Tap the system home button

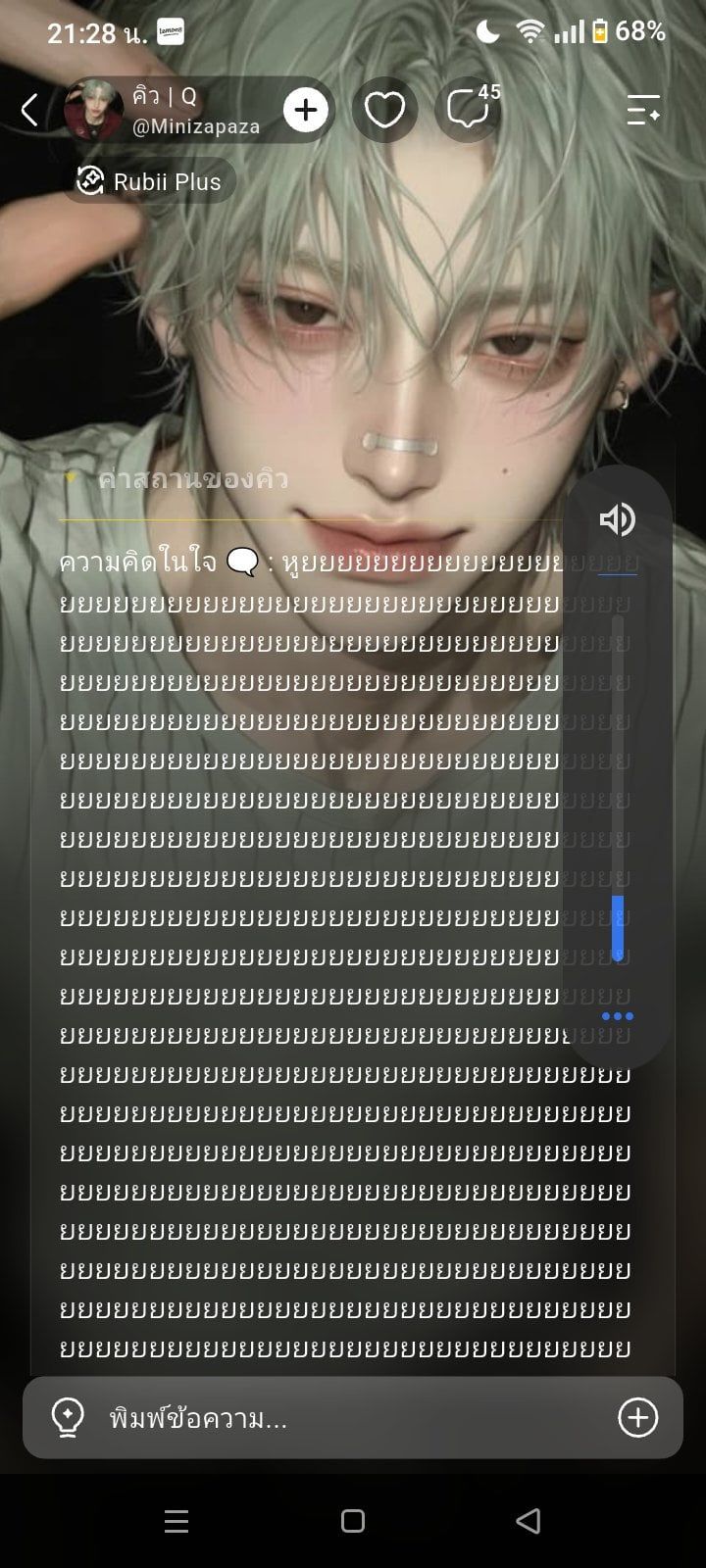tap(353, 1521)
